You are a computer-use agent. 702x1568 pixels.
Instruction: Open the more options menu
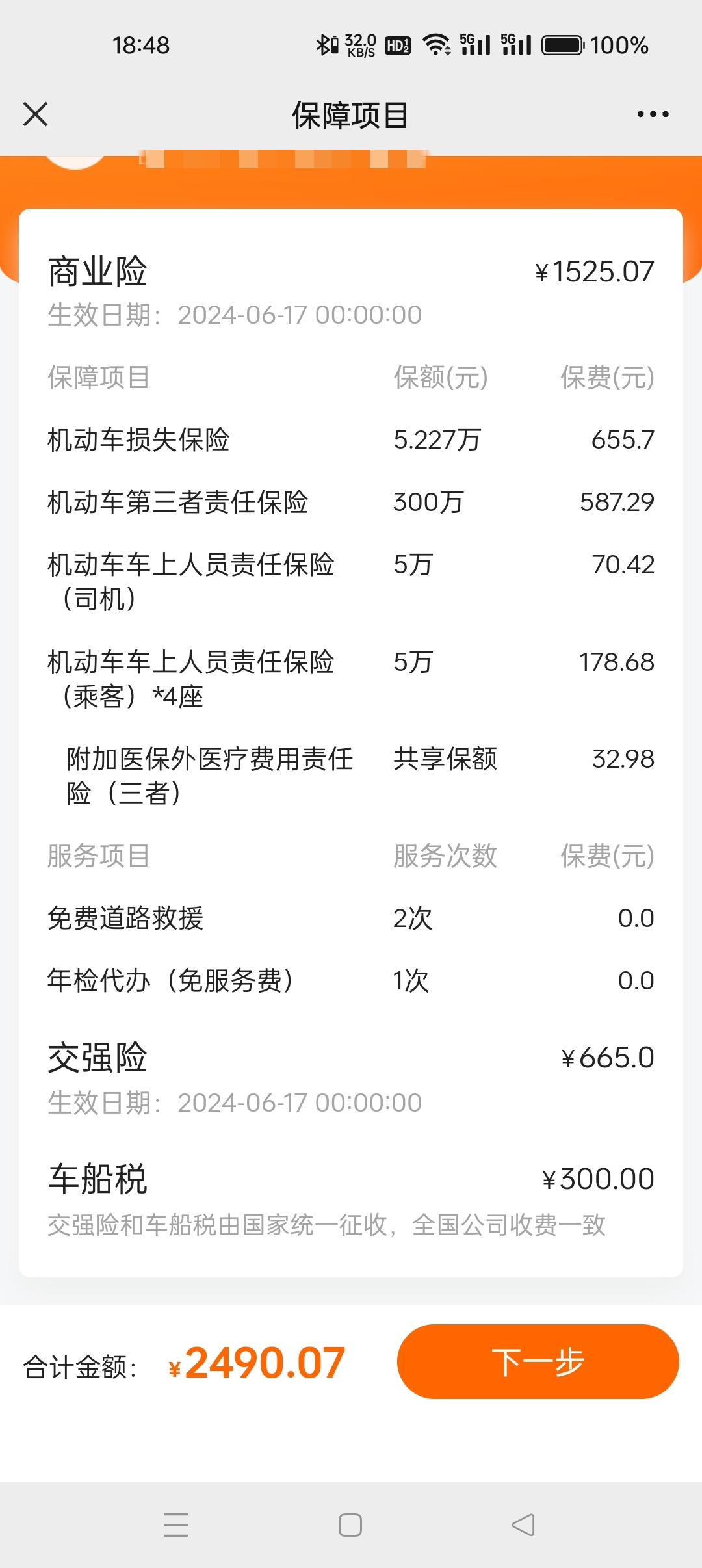click(x=652, y=114)
